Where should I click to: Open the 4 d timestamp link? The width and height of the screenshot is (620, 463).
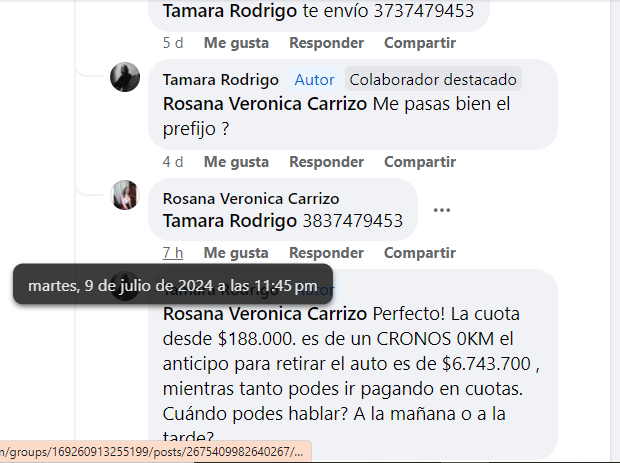pos(172,161)
